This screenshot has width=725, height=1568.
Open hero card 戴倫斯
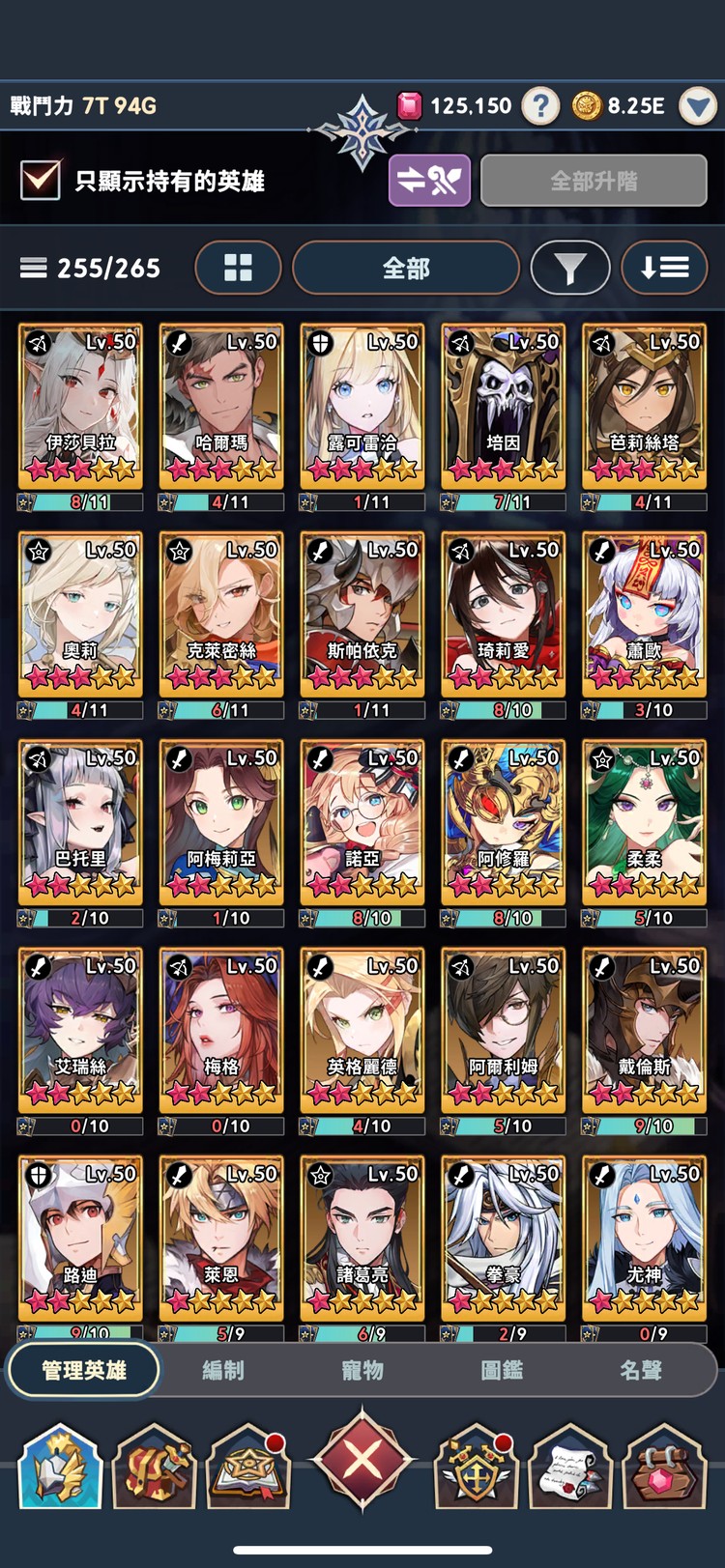pos(644,1031)
